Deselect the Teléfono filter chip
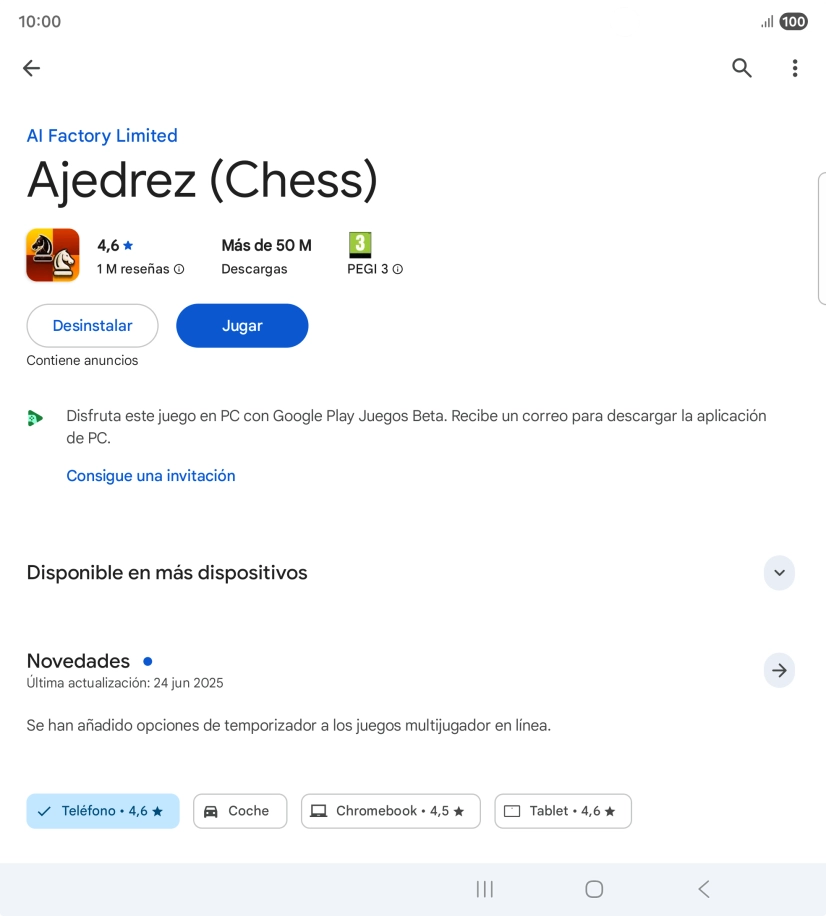Viewport: 826px width, 916px height. tap(103, 811)
